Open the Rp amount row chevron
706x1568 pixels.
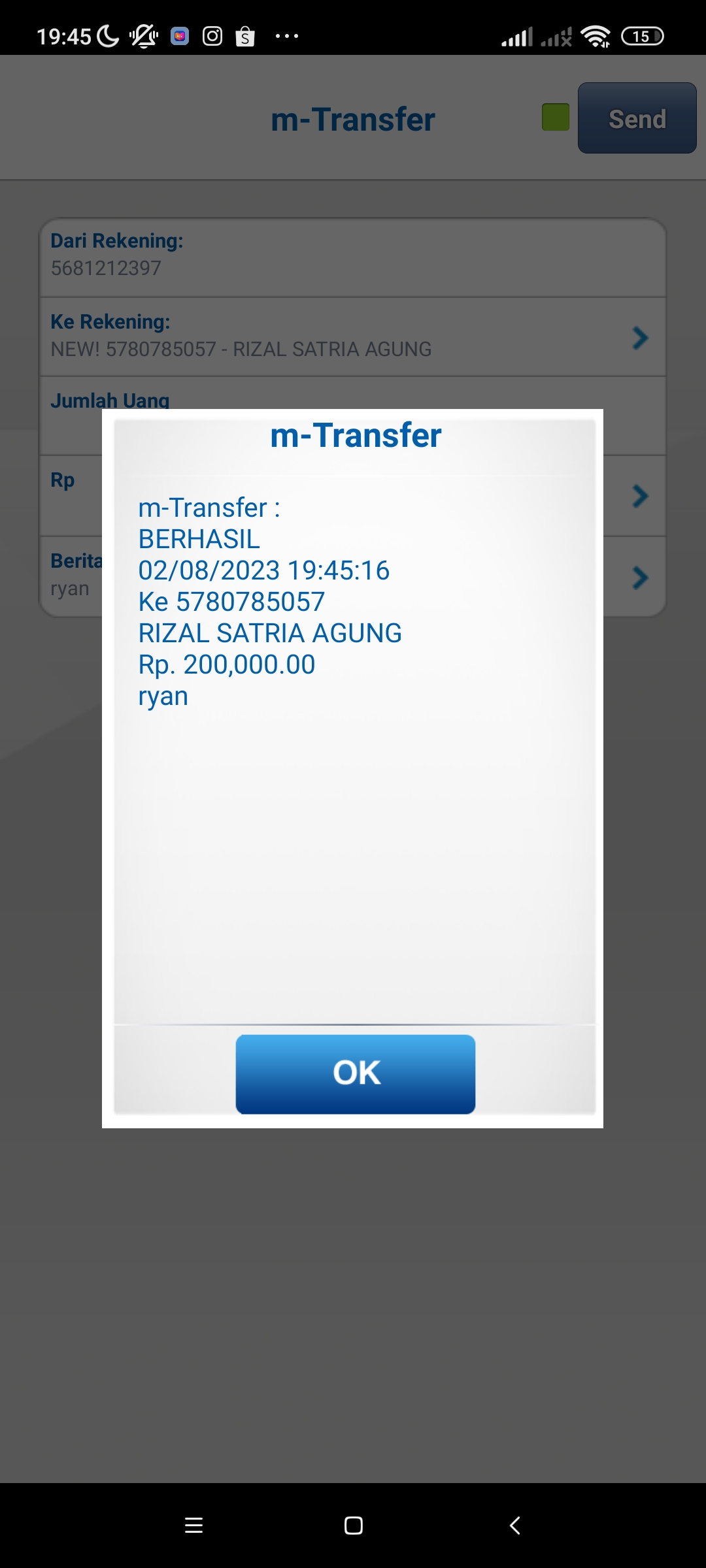pyautogui.click(x=640, y=497)
